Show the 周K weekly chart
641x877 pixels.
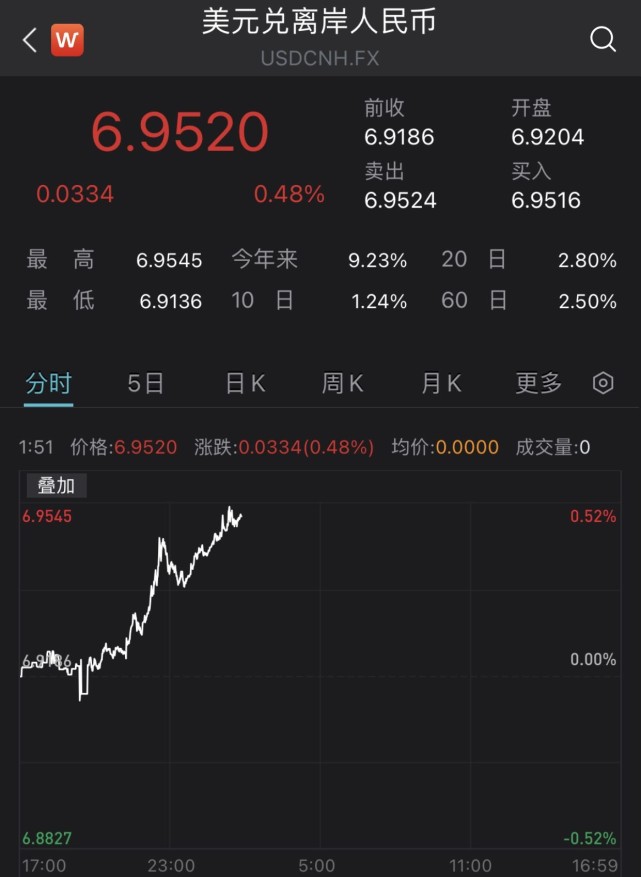pyautogui.click(x=342, y=383)
